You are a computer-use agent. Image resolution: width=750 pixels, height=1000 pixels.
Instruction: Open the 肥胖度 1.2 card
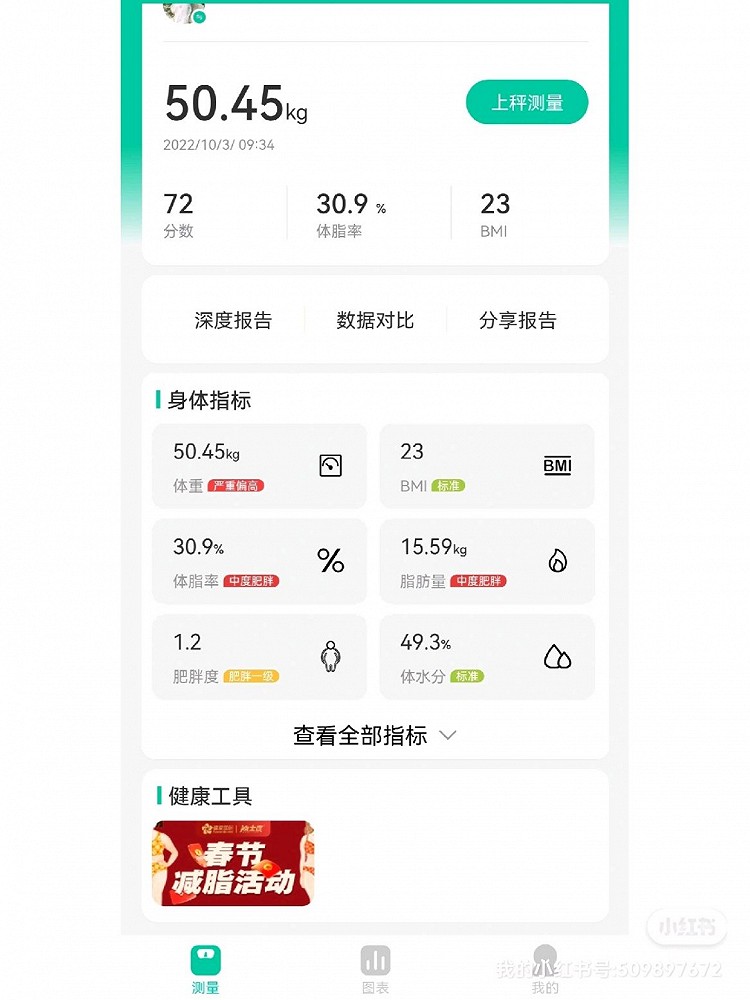click(259, 657)
